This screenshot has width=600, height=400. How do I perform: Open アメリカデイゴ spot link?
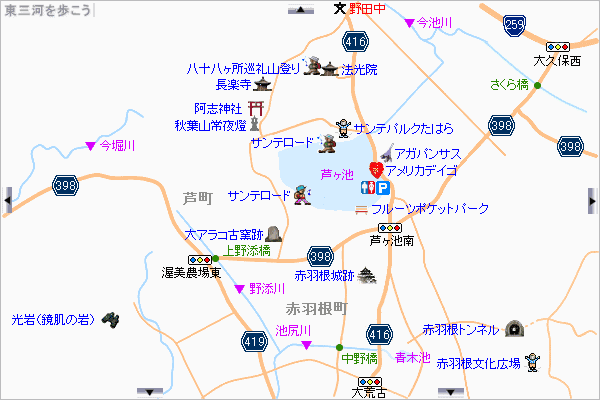(421, 170)
